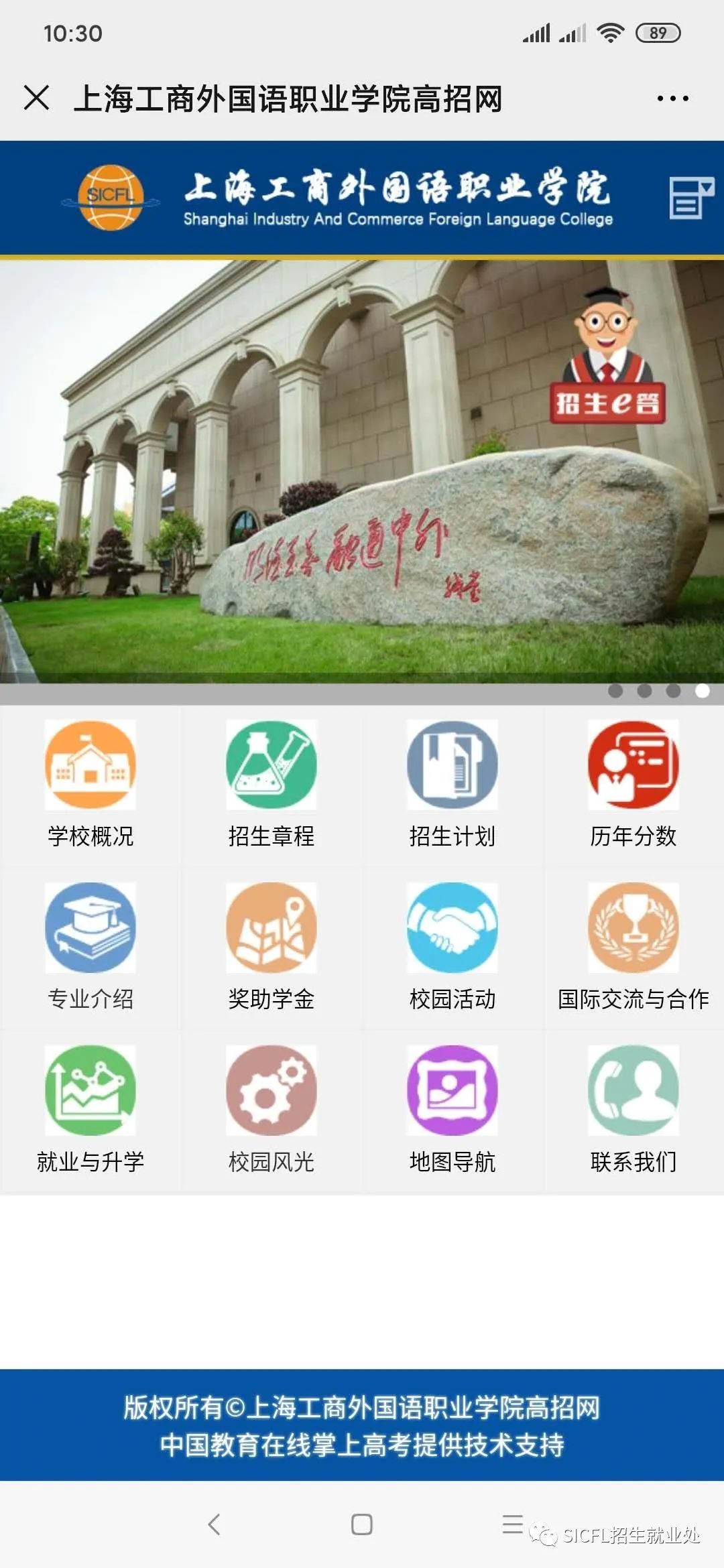Open 专业介绍 majors introduction
Viewport: 724px width, 1568px height.
pyautogui.click(x=90, y=946)
